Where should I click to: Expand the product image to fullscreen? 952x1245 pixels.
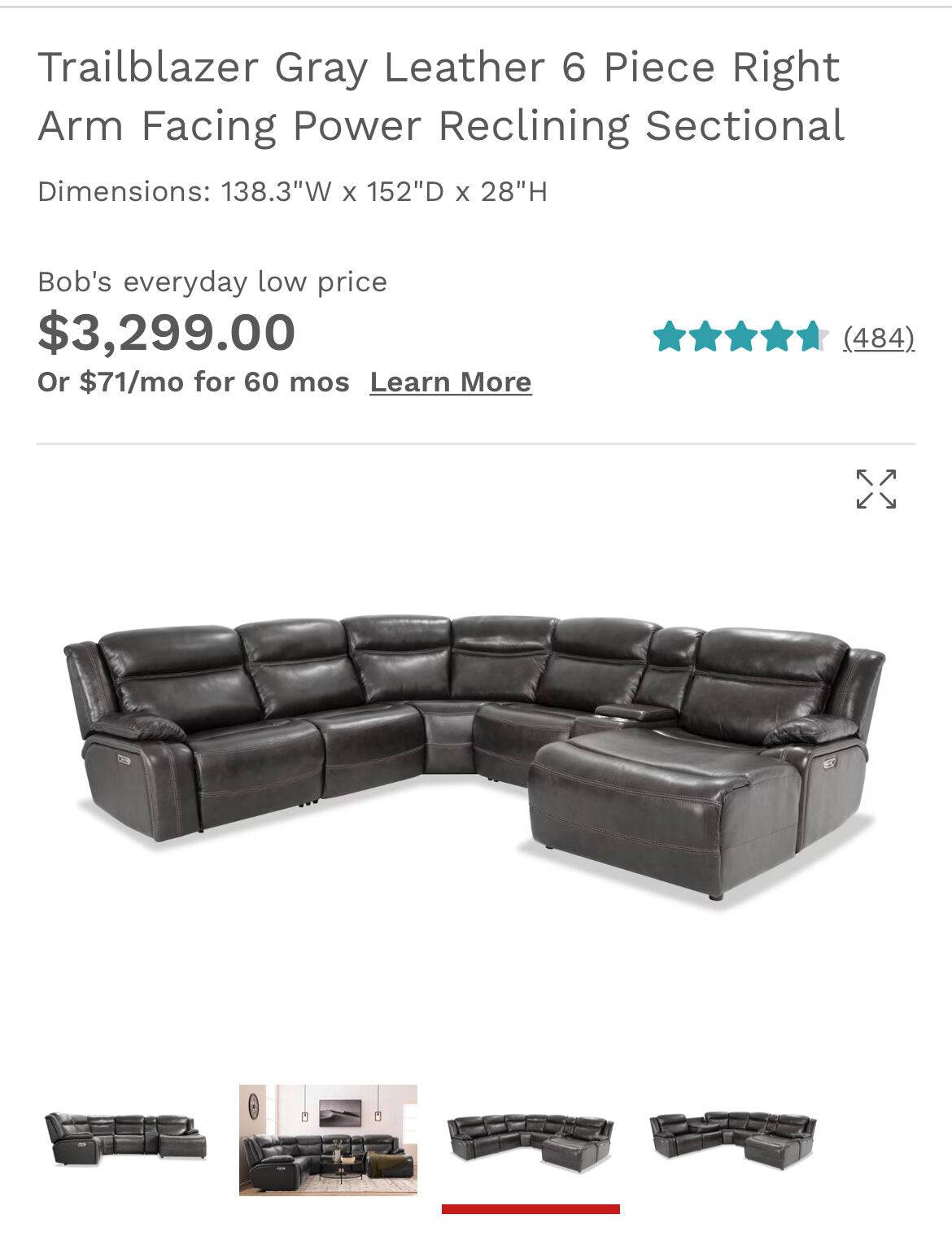point(876,489)
